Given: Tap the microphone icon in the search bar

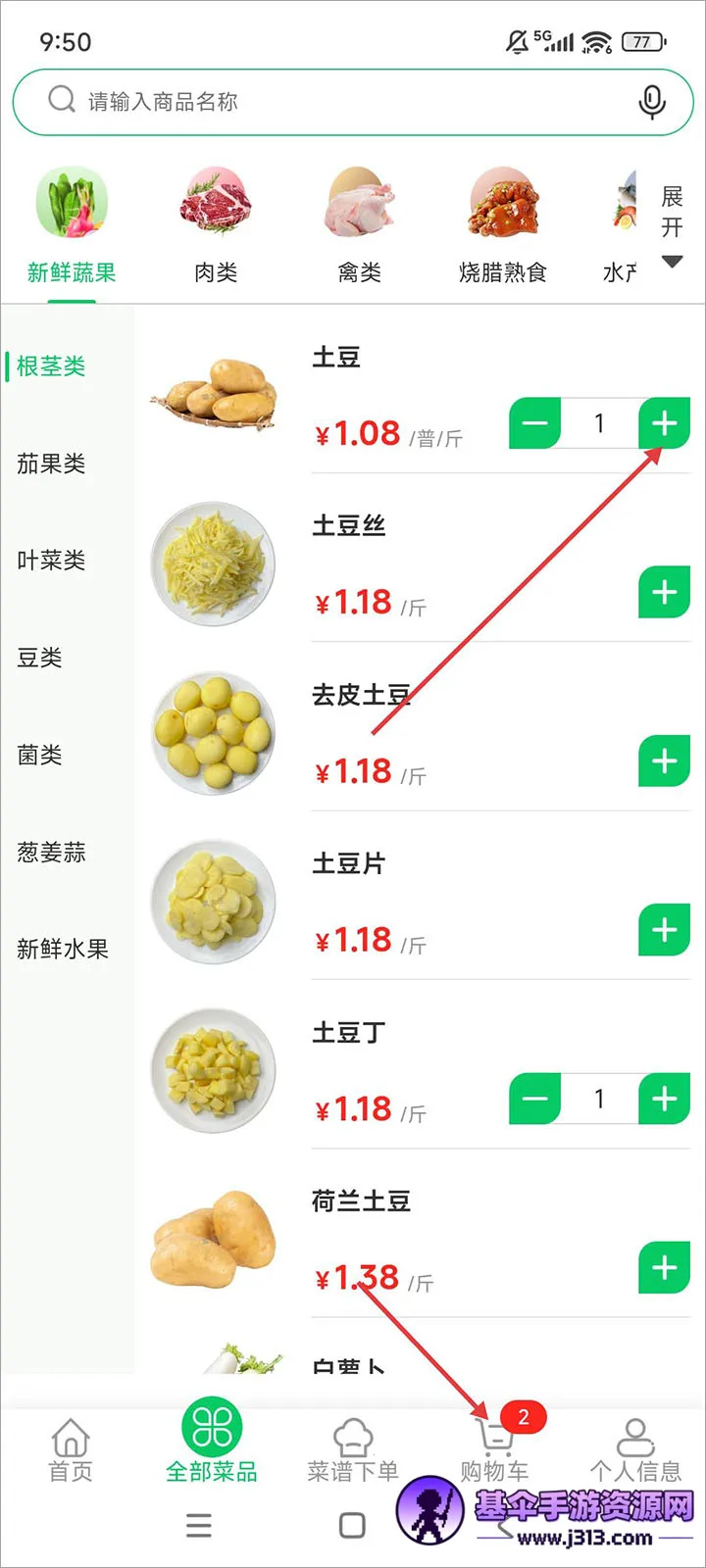Looking at the screenshot, I should point(652,101).
